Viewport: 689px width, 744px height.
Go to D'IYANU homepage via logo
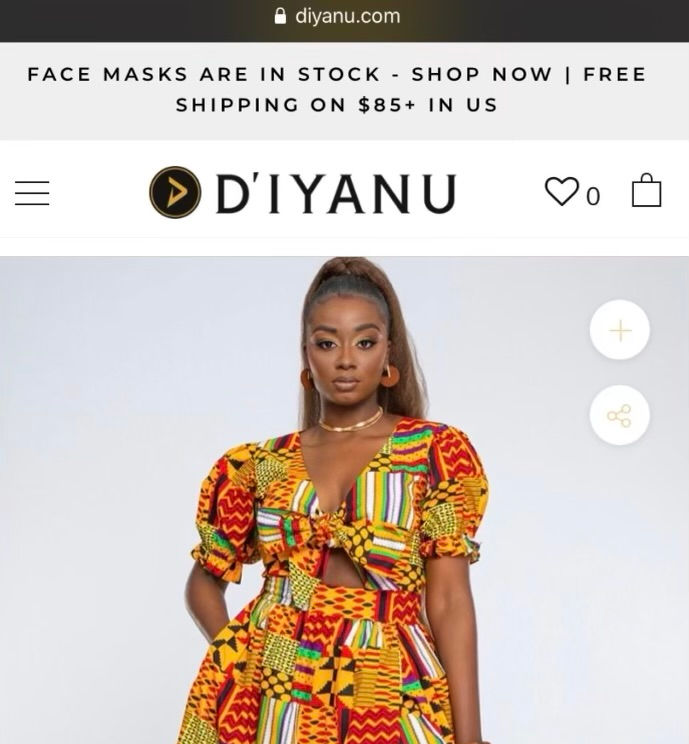click(303, 193)
